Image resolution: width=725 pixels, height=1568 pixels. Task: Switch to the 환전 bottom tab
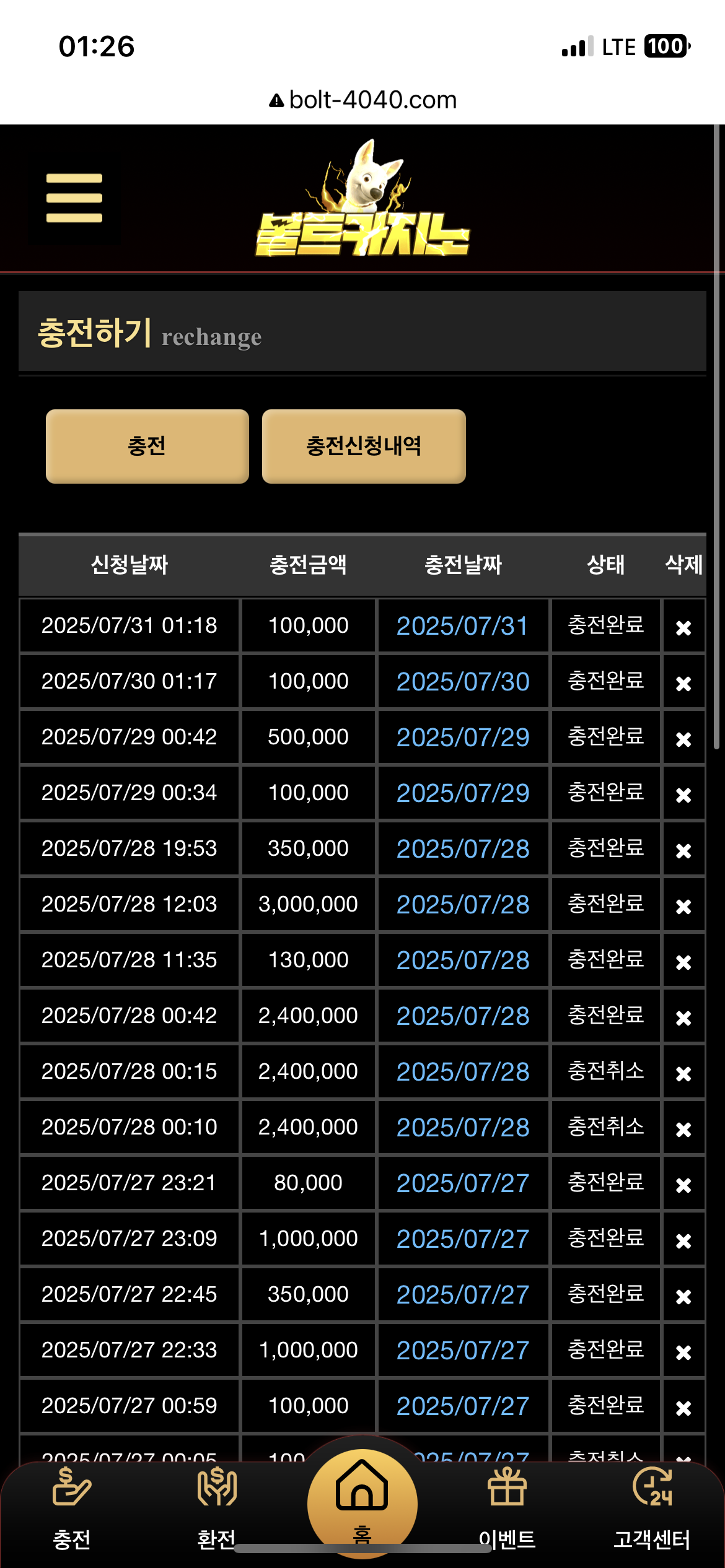pyautogui.click(x=216, y=1508)
